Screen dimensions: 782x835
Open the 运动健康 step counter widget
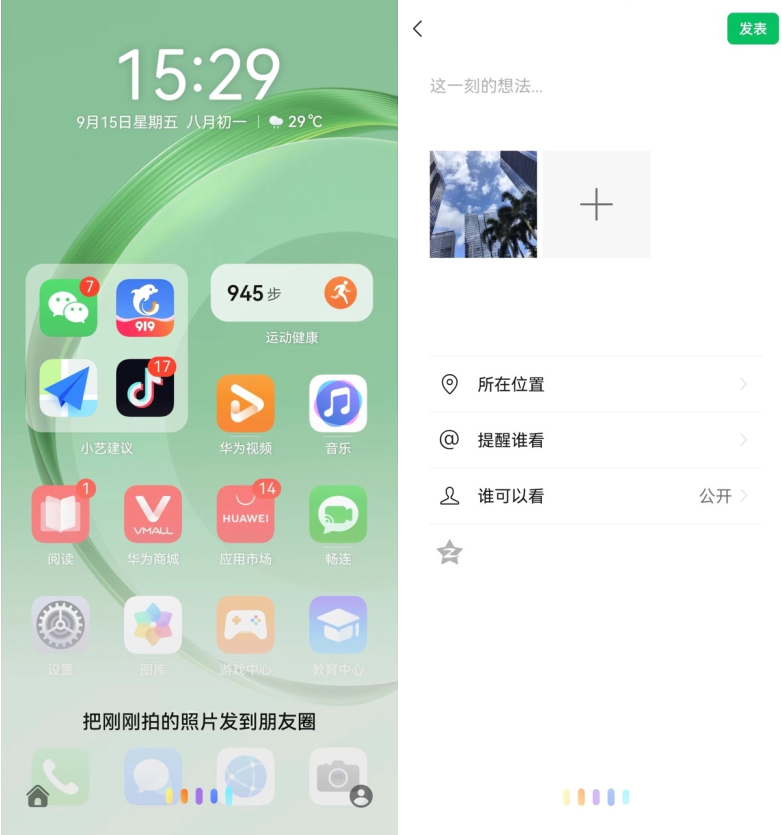(292, 294)
